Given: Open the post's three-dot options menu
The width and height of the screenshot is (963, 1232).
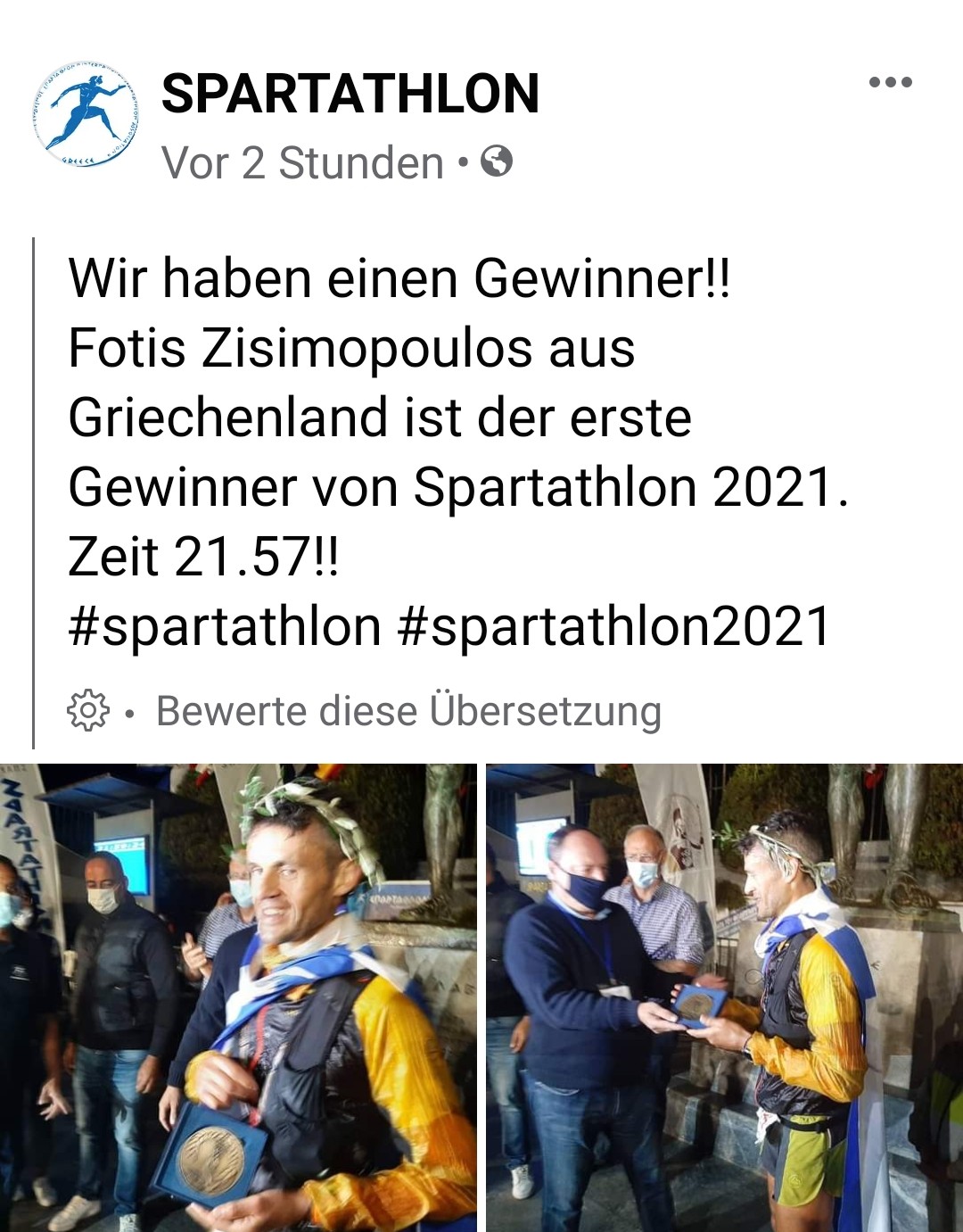Looking at the screenshot, I should 890,83.
